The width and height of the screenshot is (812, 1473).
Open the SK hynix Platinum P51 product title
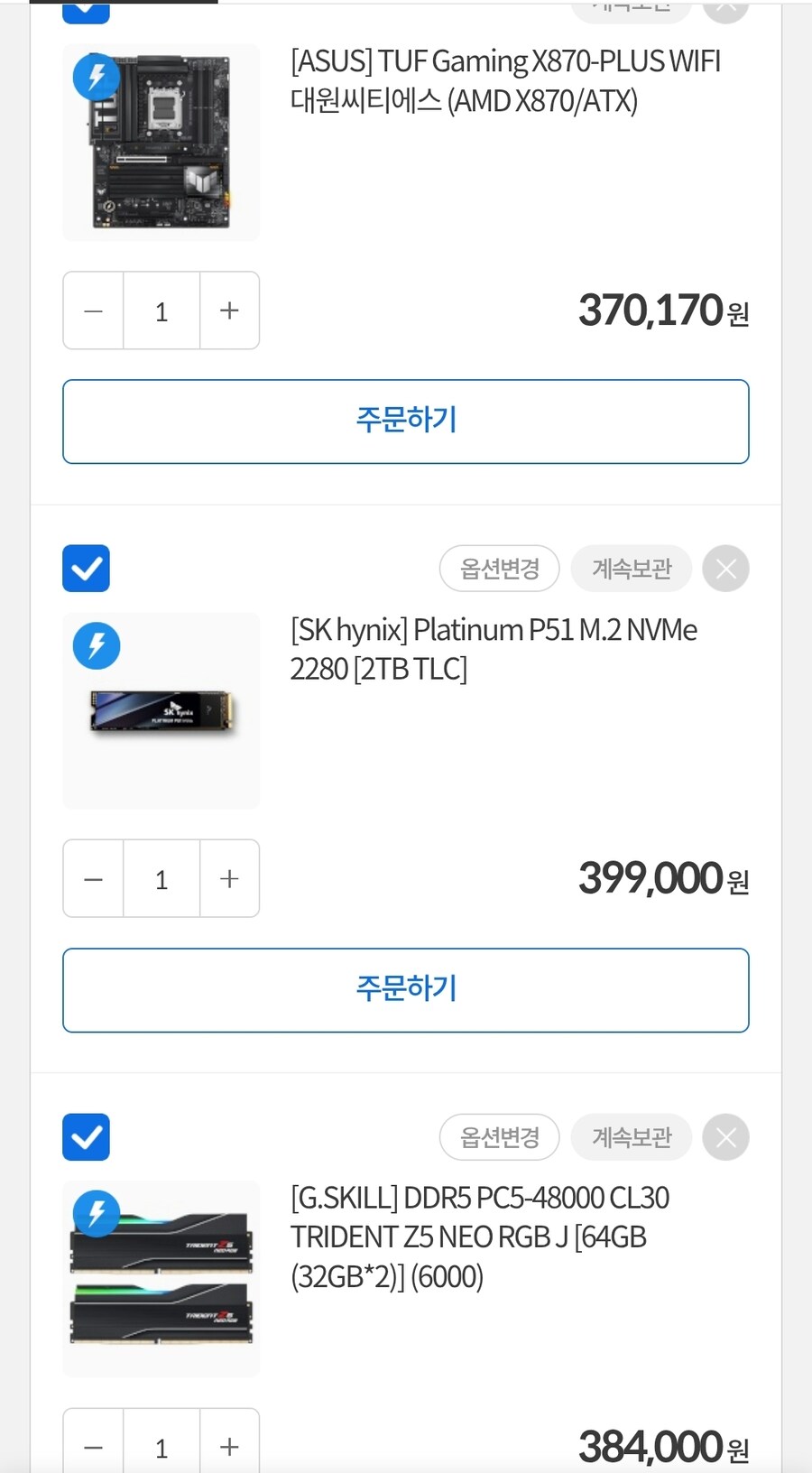tap(493, 648)
